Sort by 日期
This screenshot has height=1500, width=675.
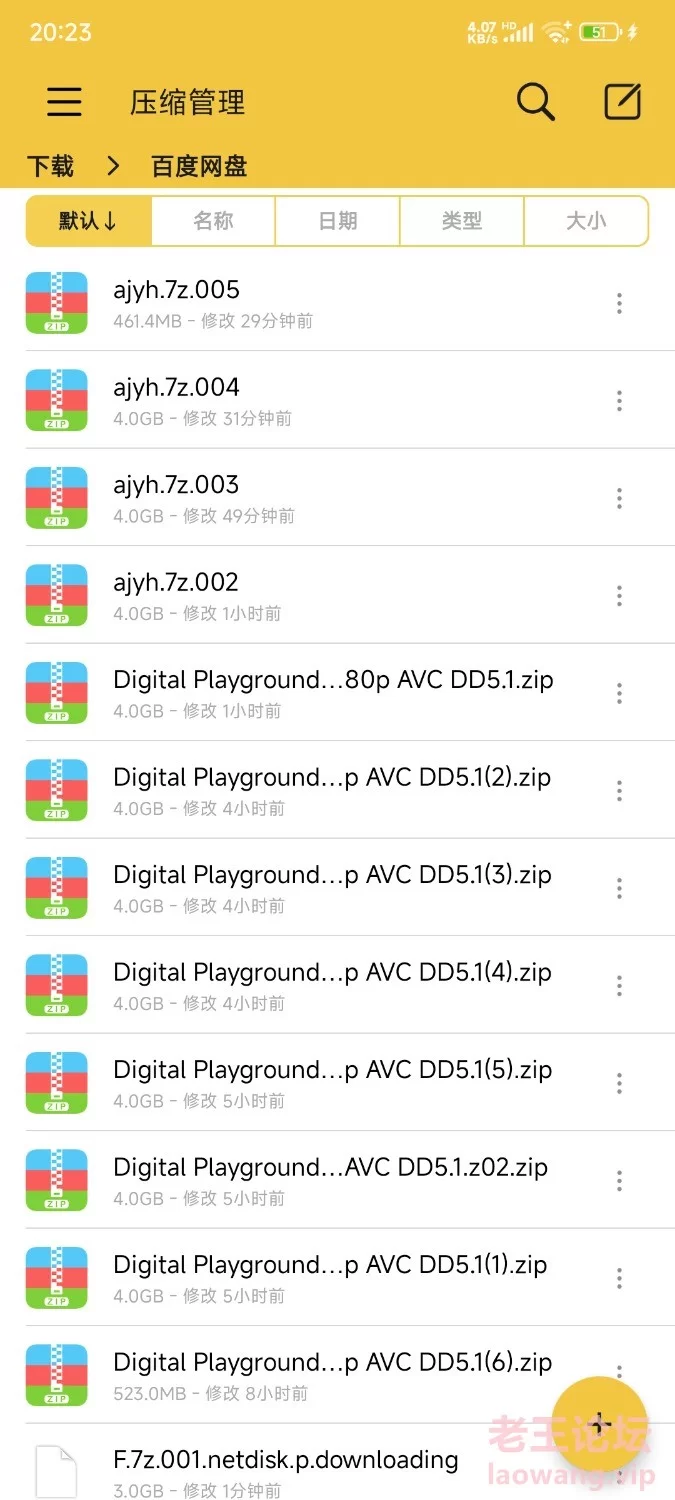[337, 221]
